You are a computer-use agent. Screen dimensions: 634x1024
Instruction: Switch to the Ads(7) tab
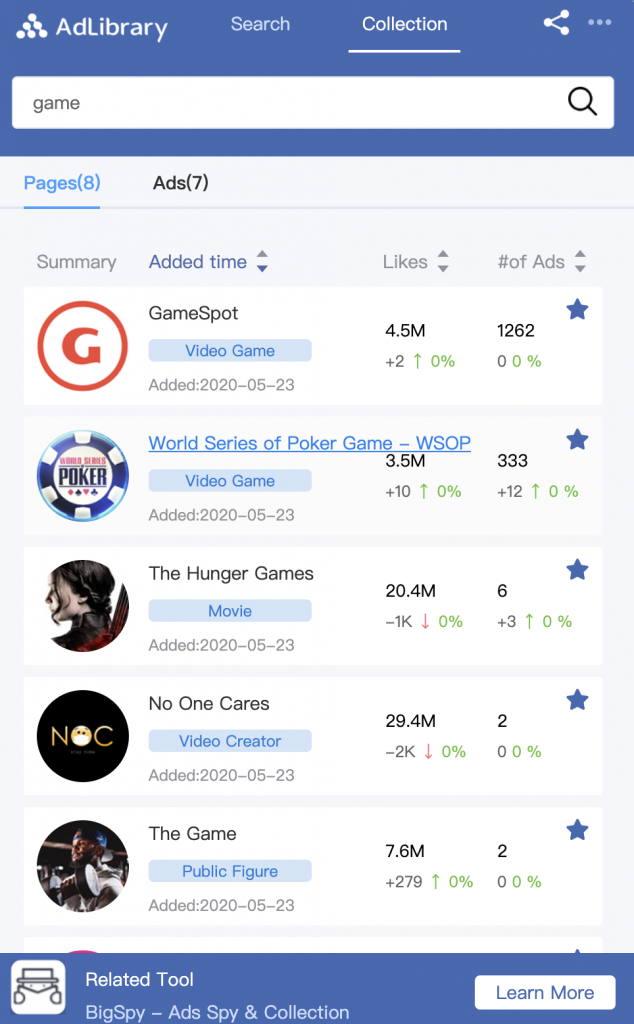click(181, 183)
